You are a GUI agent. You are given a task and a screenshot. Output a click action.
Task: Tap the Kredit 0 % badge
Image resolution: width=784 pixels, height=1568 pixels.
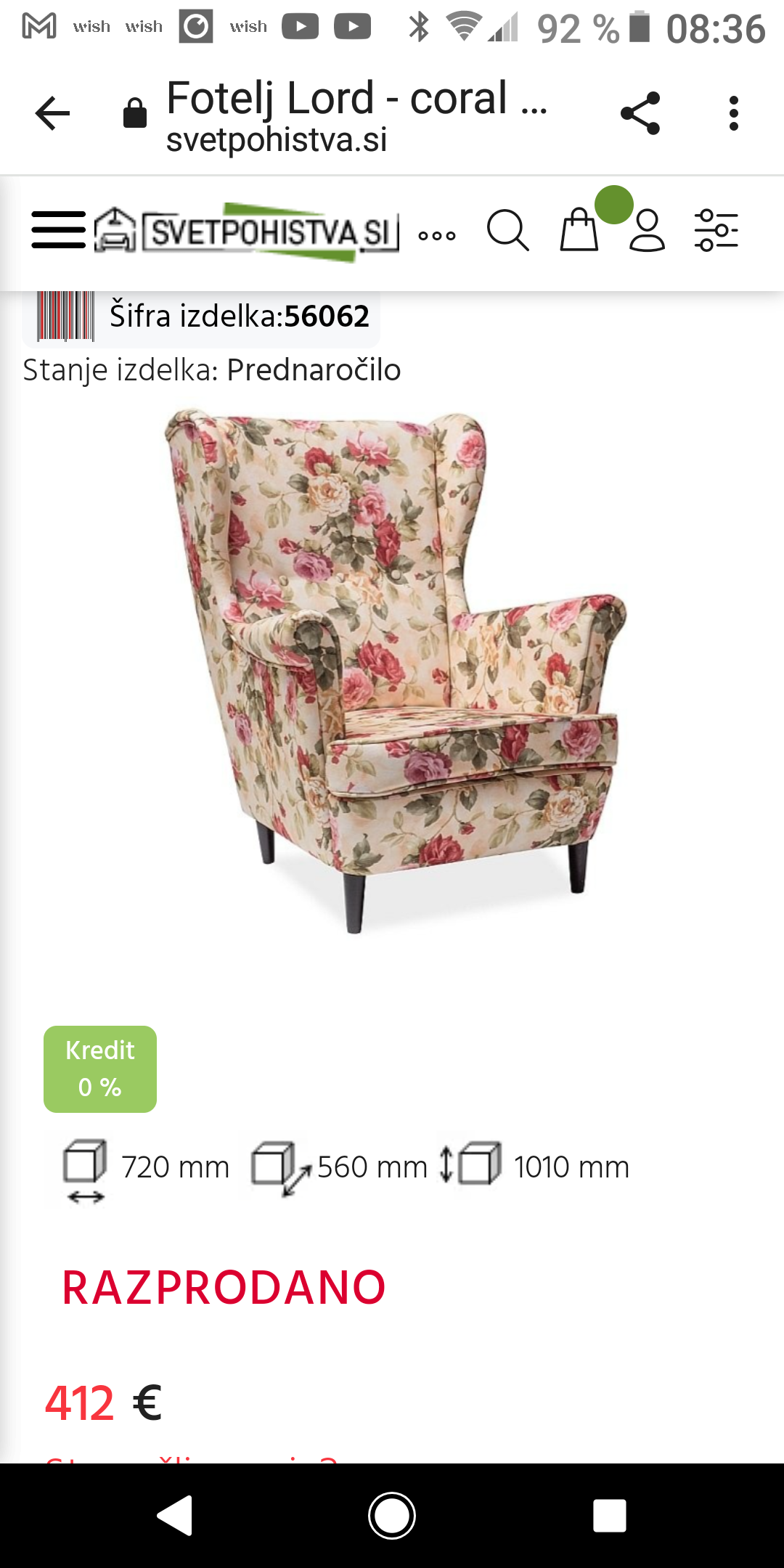point(100,1069)
